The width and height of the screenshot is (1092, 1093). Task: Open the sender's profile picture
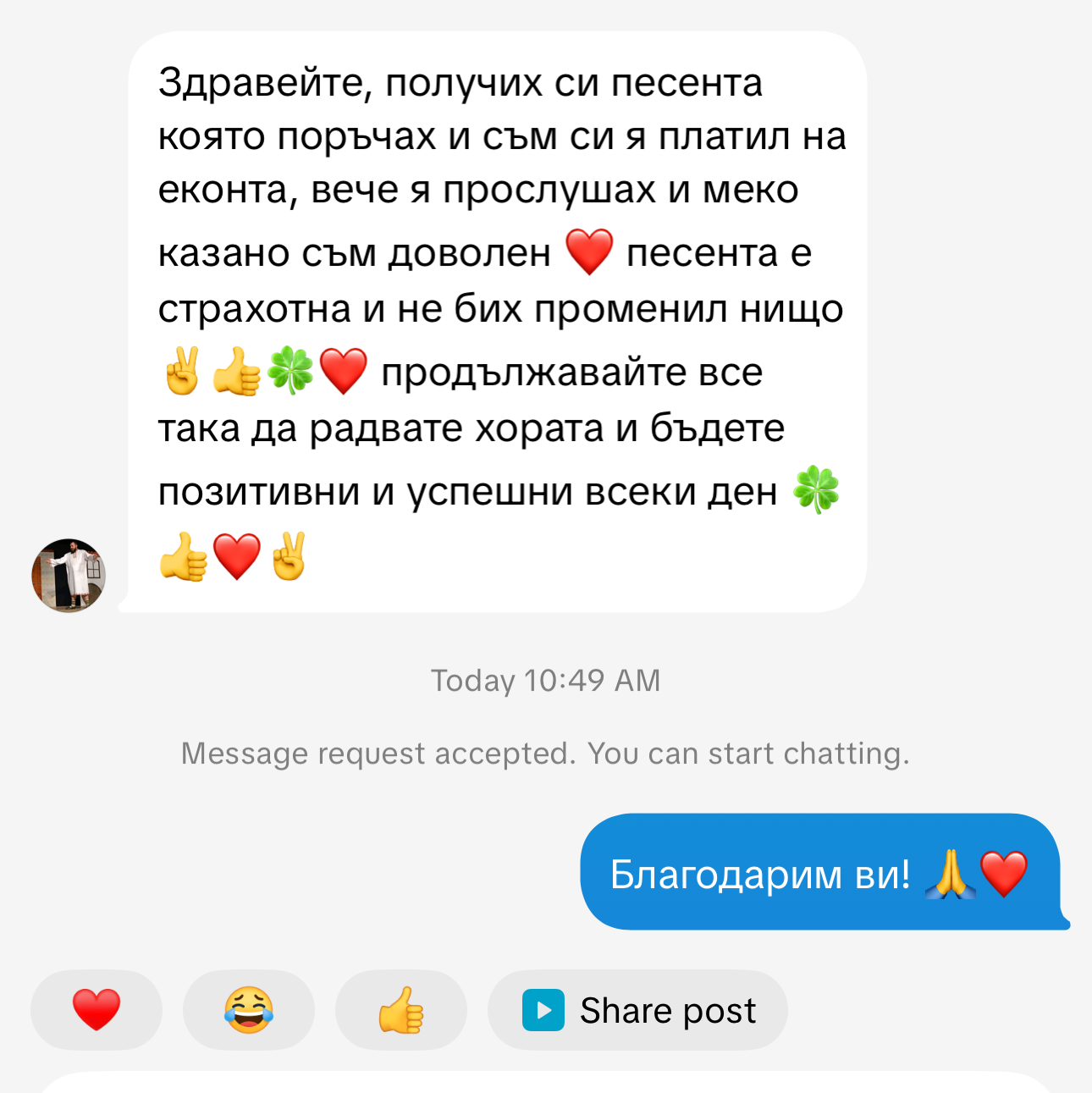pyautogui.click(x=69, y=575)
